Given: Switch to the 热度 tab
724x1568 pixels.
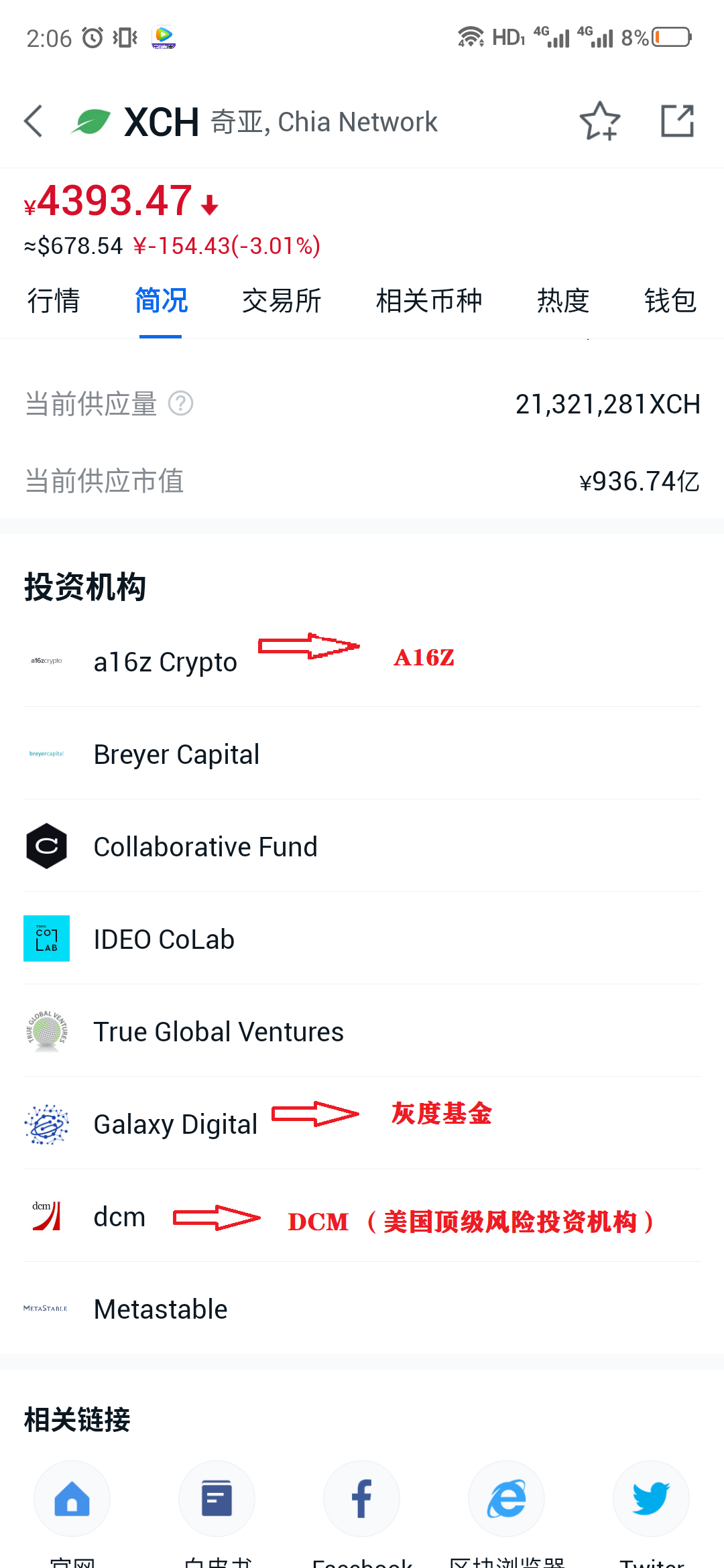Looking at the screenshot, I should [563, 301].
